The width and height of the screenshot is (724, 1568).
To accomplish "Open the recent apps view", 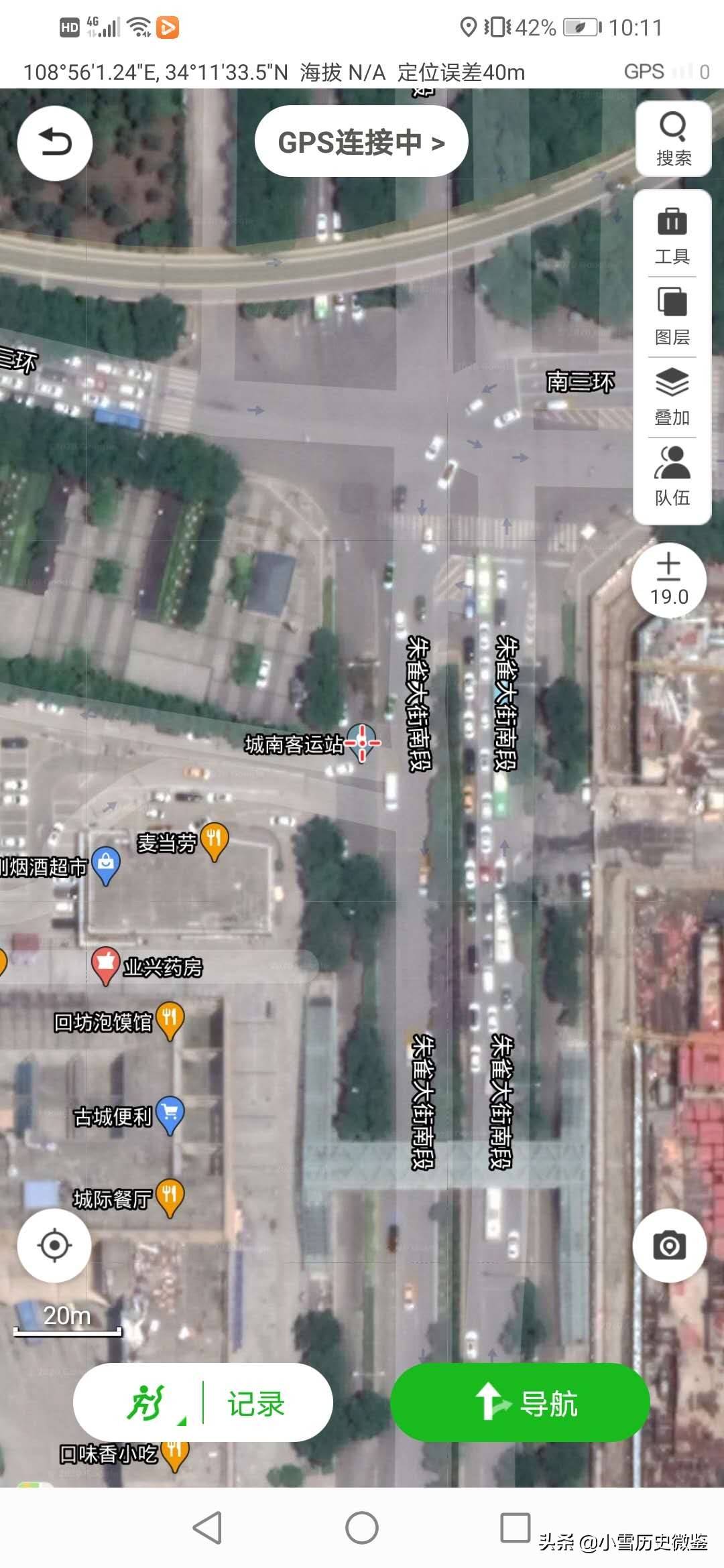I will tap(516, 1528).
